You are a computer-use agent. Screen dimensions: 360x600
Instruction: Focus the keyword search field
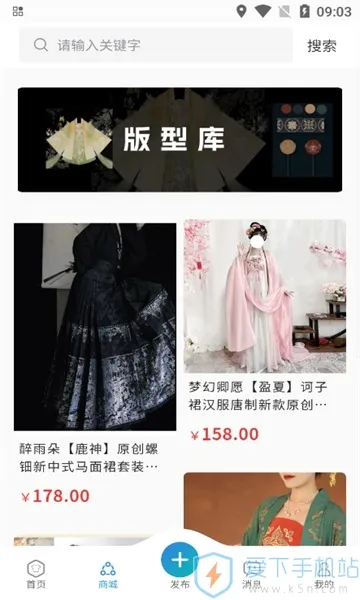coord(156,45)
